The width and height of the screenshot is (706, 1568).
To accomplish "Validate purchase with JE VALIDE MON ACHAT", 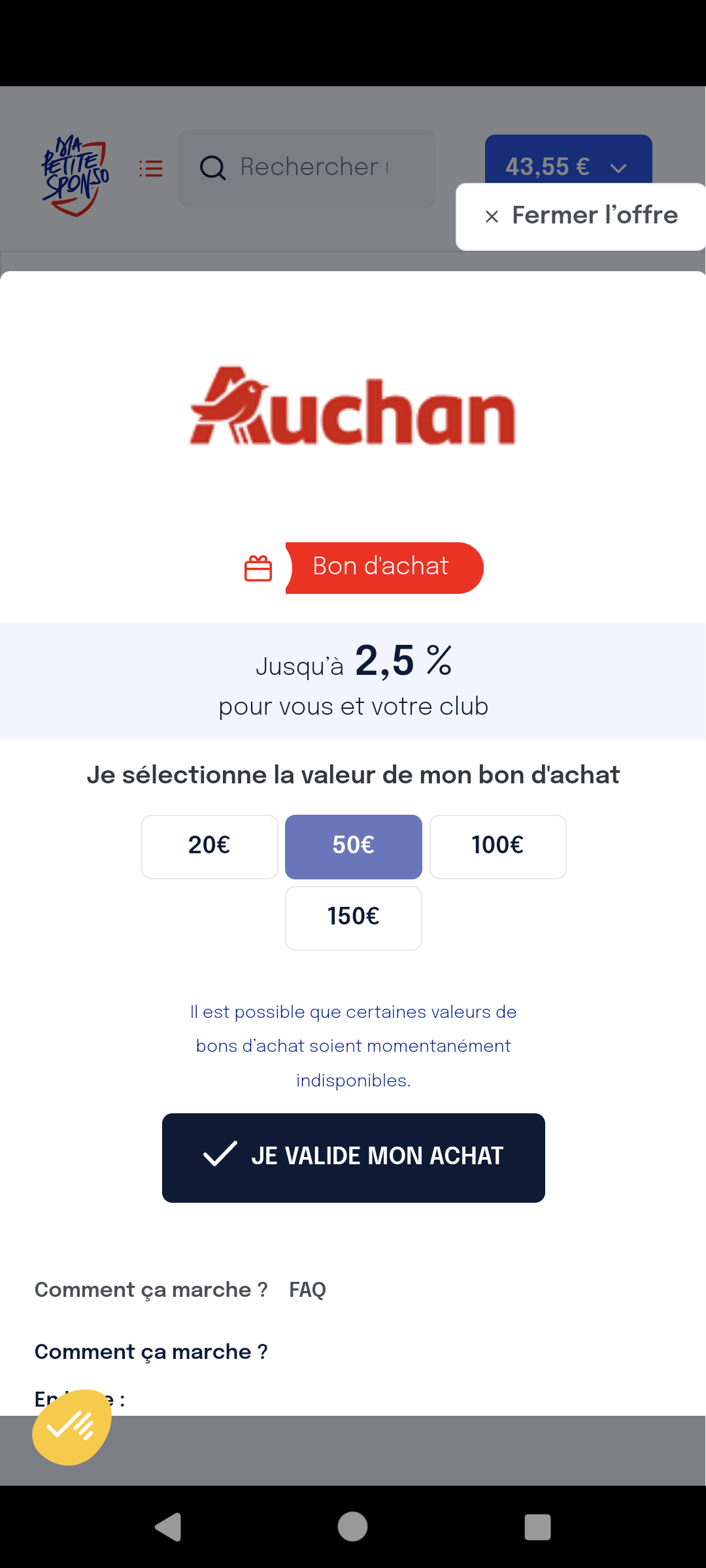I will coord(354,1158).
